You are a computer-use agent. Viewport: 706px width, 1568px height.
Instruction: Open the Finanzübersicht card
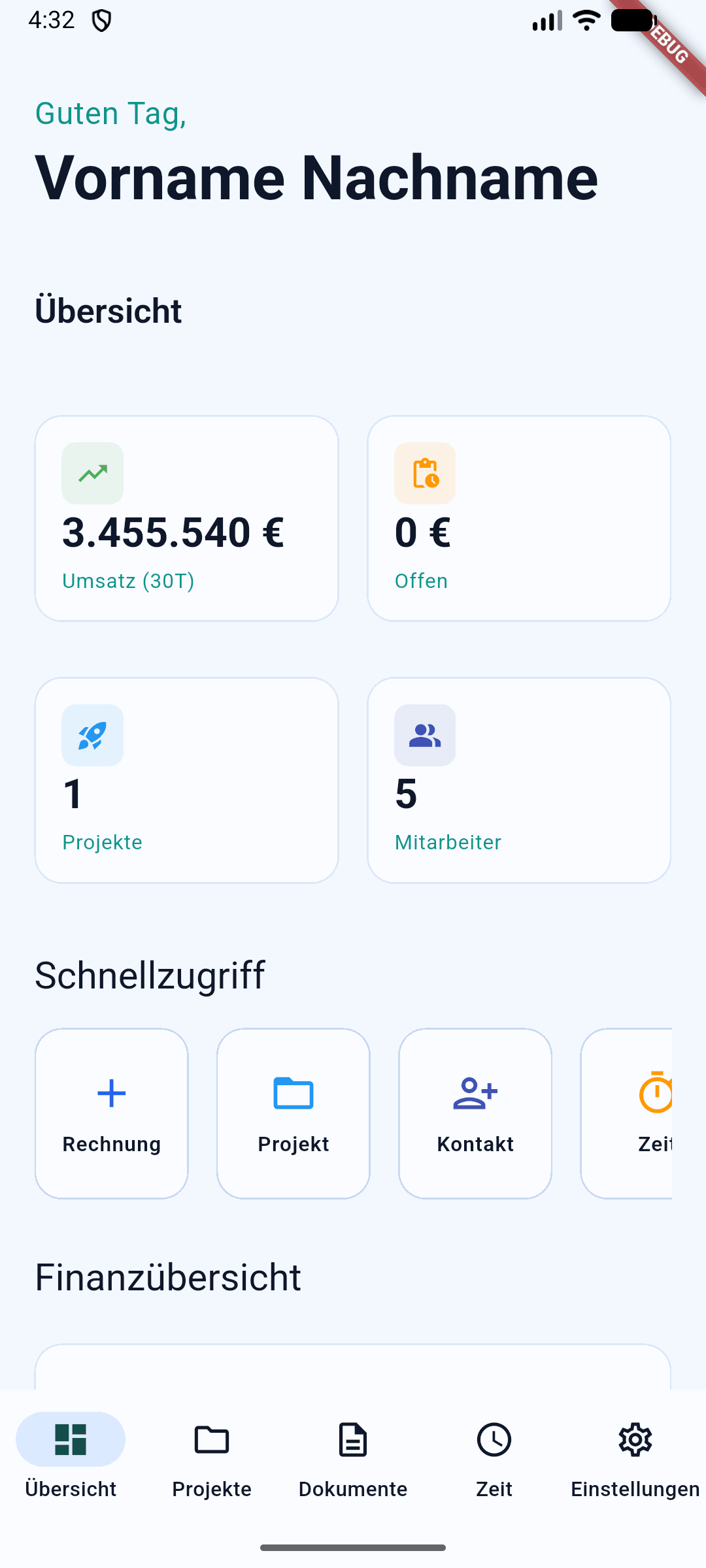click(353, 1372)
